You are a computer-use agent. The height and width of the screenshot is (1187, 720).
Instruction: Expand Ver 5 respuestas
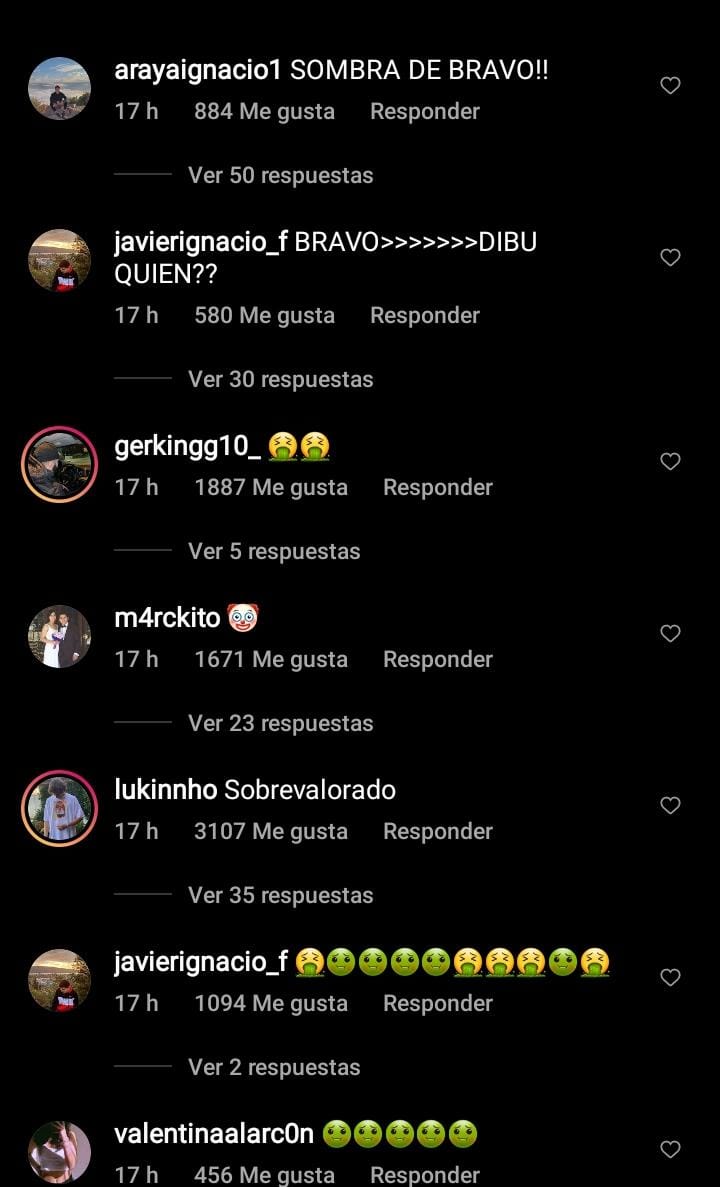[273, 551]
